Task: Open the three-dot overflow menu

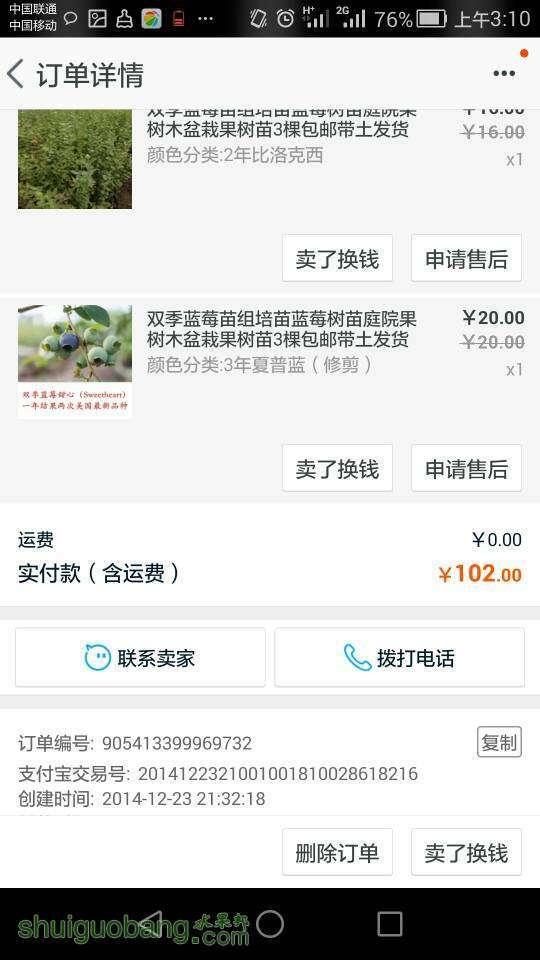Action: (504, 73)
